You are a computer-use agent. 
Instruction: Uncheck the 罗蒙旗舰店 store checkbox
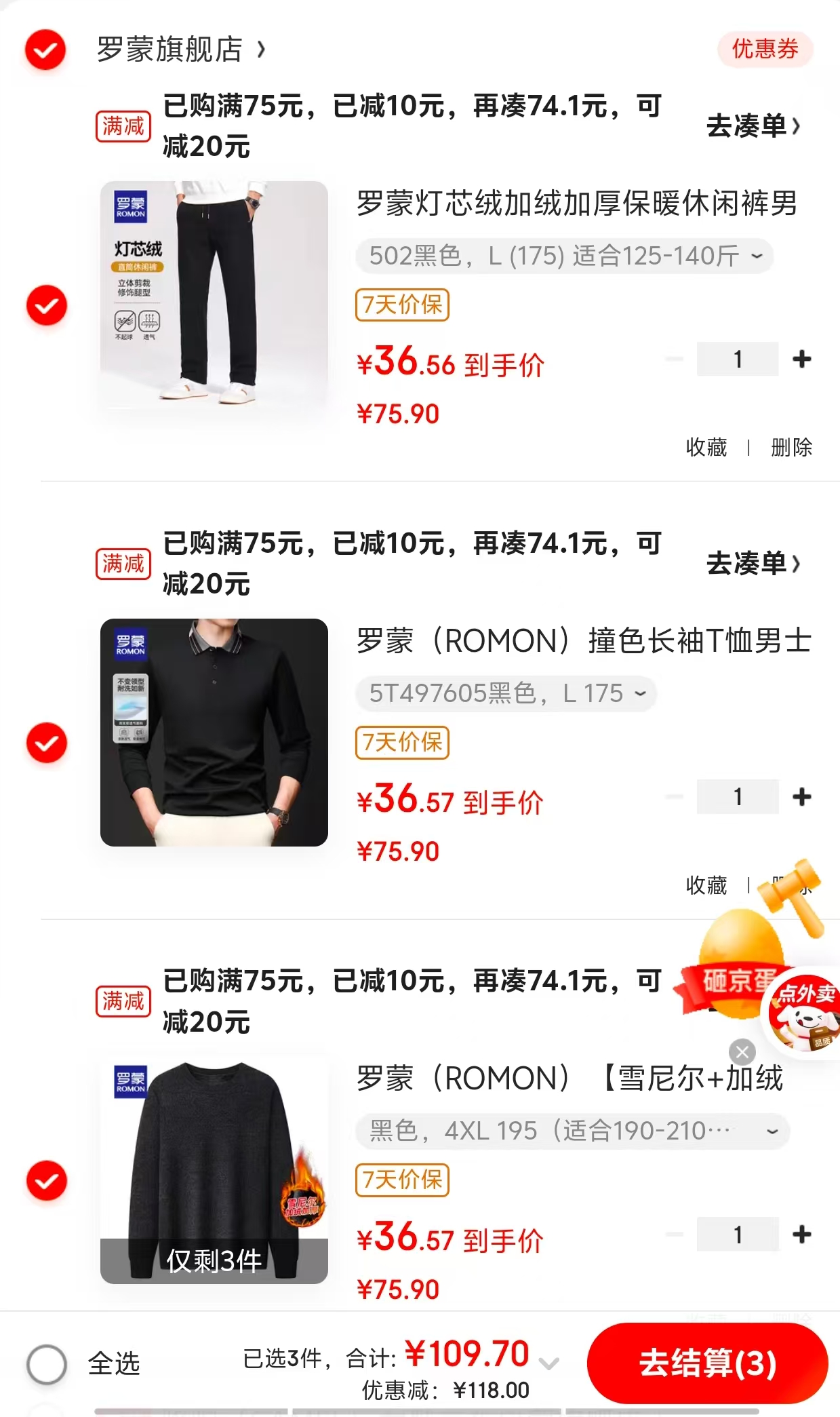(x=45, y=50)
